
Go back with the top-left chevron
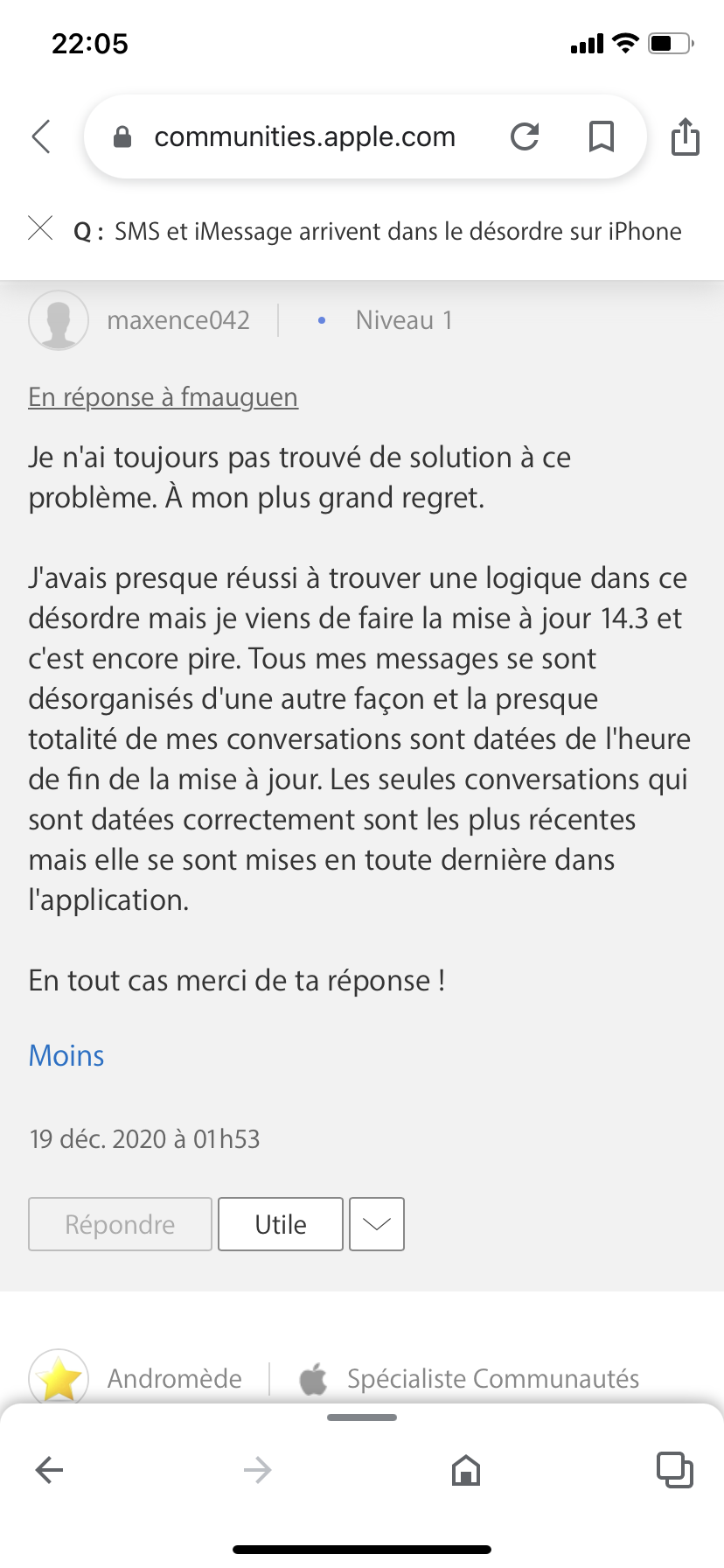[41, 136]
